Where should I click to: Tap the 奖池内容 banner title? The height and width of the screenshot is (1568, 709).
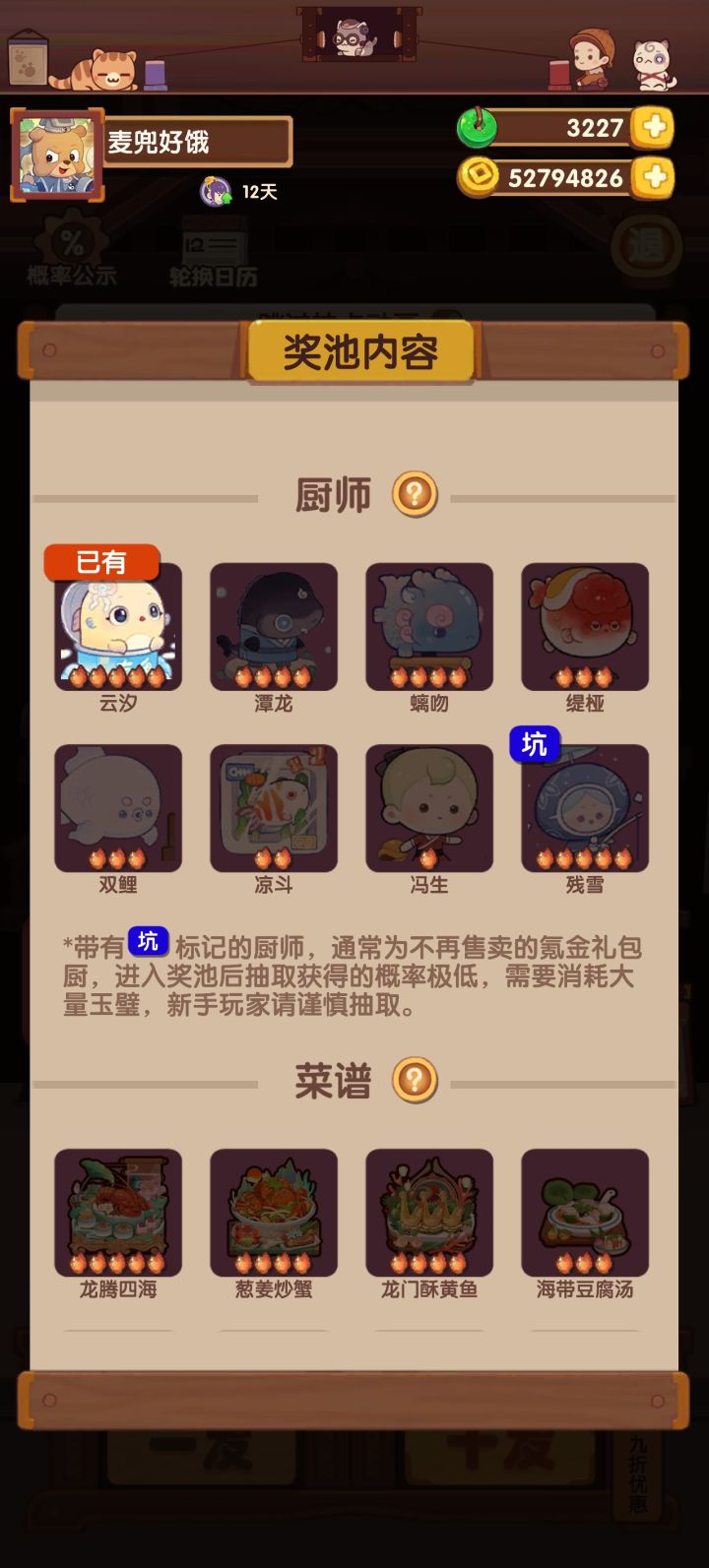coord(357,352)
